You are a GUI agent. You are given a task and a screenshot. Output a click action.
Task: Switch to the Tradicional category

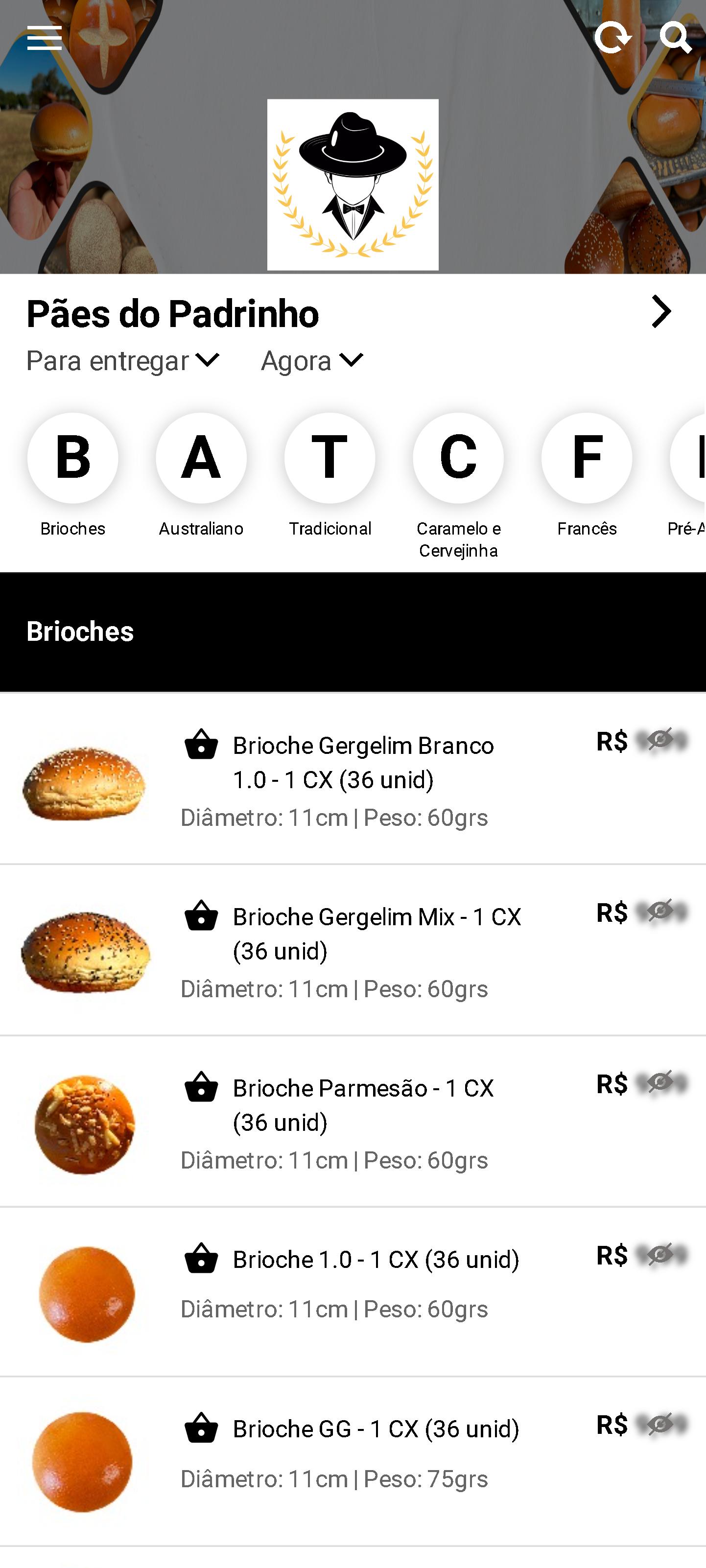tap(330, 475)
